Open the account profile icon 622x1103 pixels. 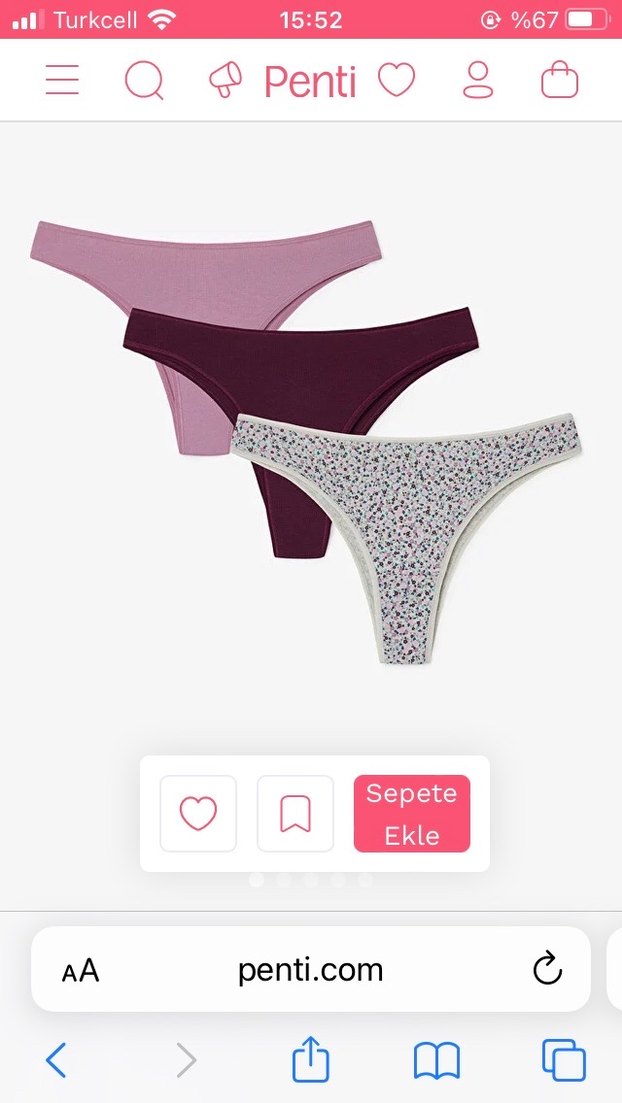click(x=478, y=80)
